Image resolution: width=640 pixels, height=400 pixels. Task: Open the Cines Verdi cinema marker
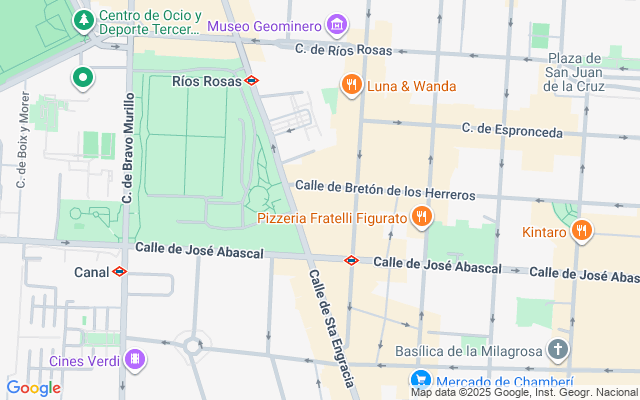click(135, 359)
